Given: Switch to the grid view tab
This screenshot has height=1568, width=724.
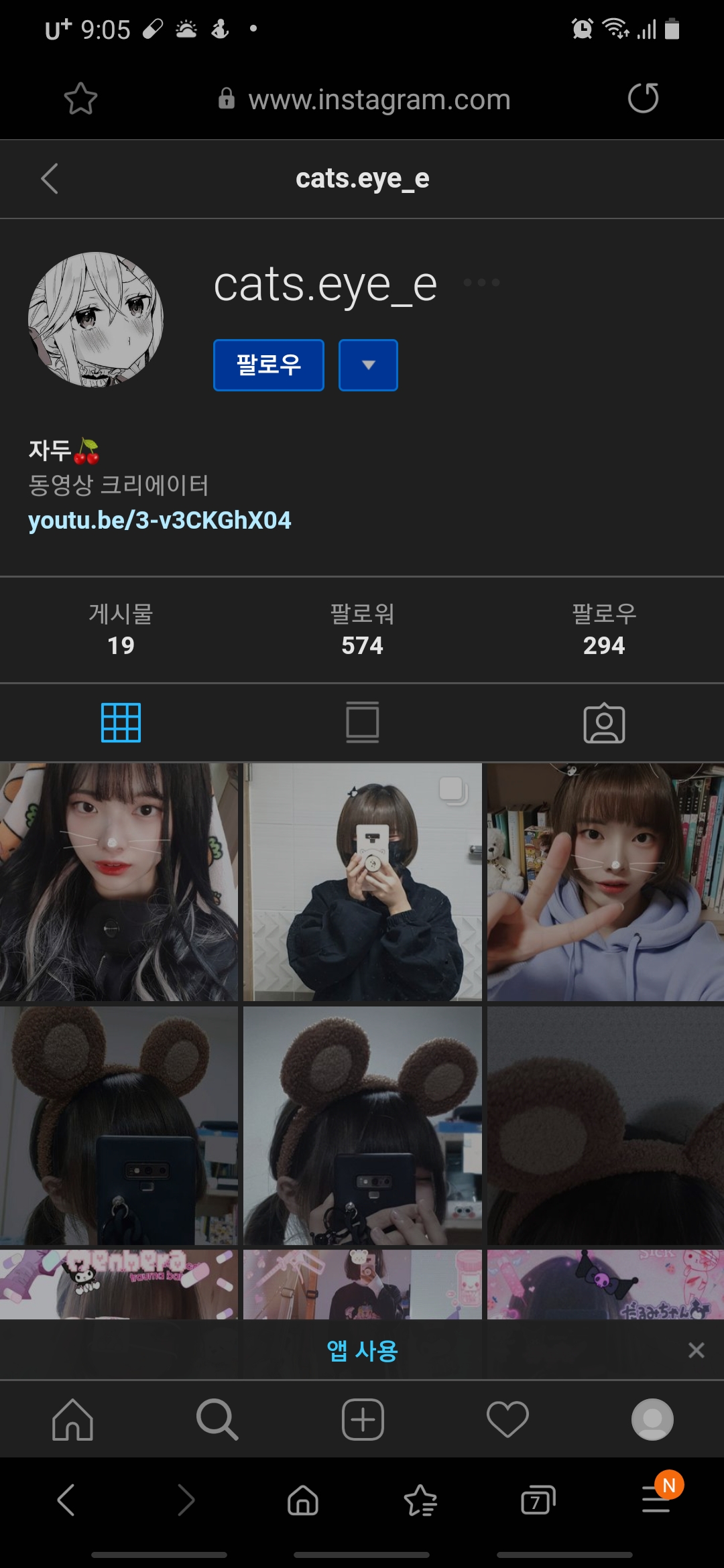Looking at the screenshot, I should coord(121,723).
